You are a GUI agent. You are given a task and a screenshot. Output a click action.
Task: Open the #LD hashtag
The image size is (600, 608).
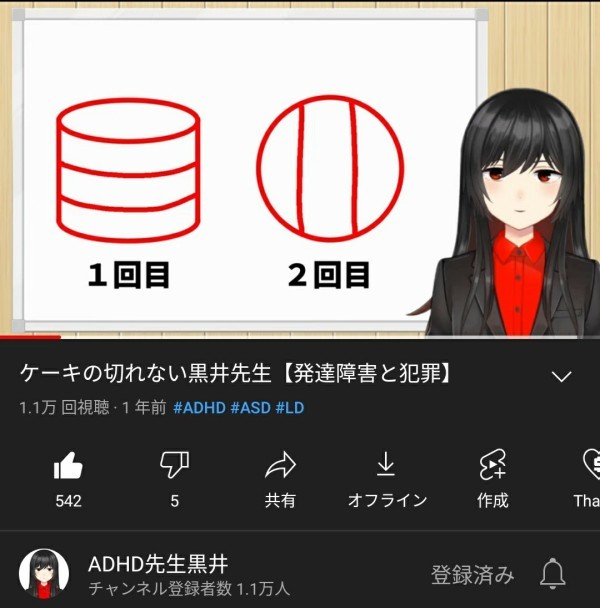point(289,408)
